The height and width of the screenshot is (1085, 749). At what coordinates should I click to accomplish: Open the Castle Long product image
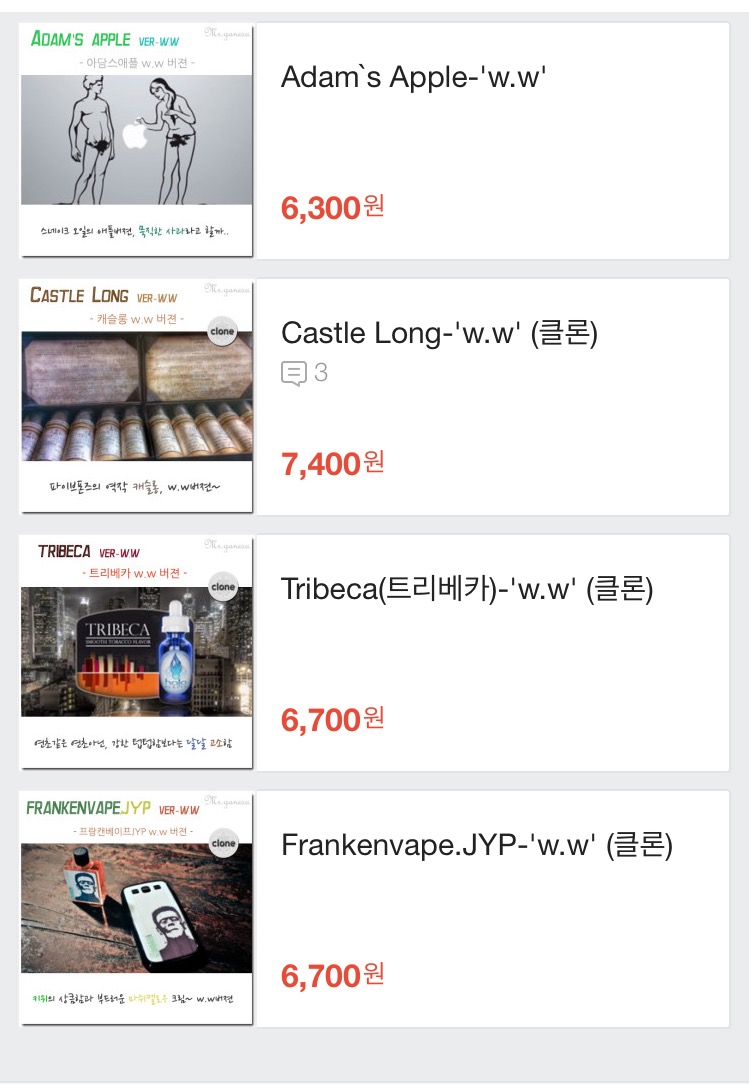coord(137,397)
